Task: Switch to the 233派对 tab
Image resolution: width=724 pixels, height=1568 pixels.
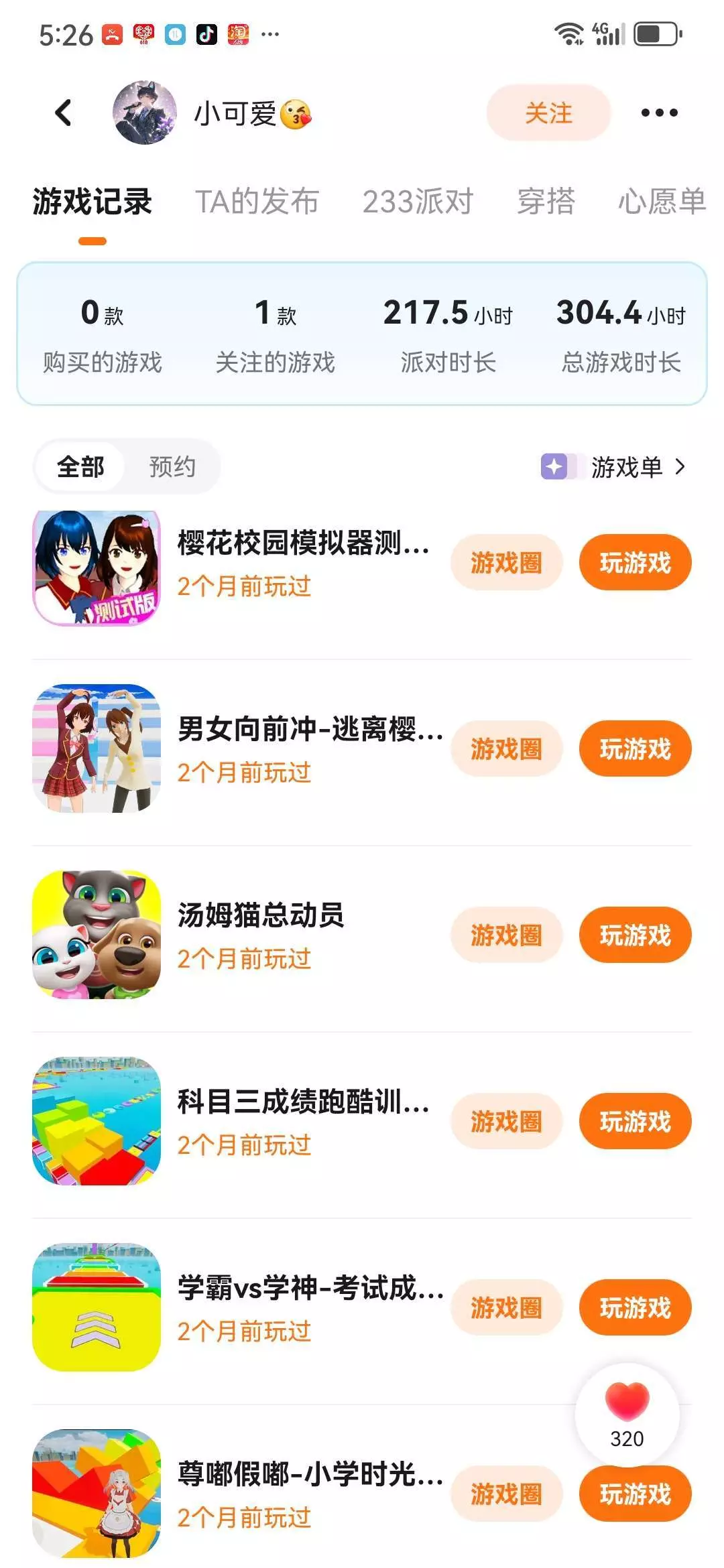Action: (x=418, y=201)
